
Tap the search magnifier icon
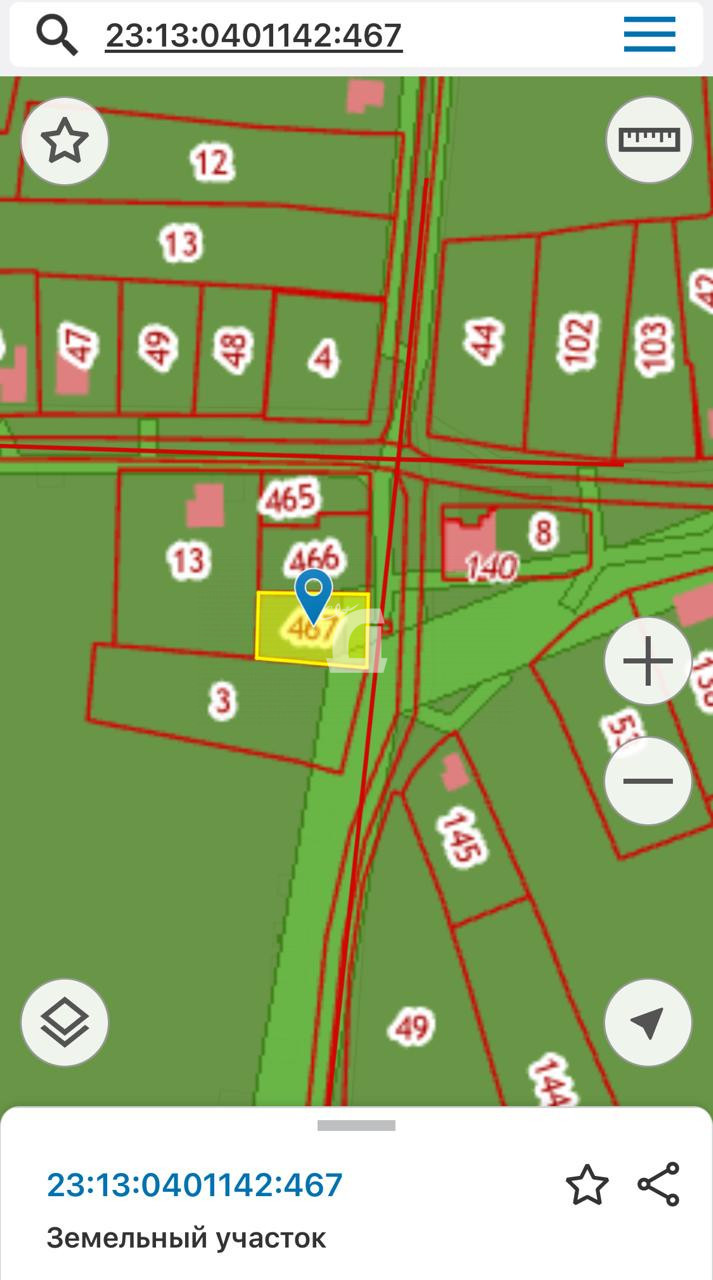click(x=57, y=36)
